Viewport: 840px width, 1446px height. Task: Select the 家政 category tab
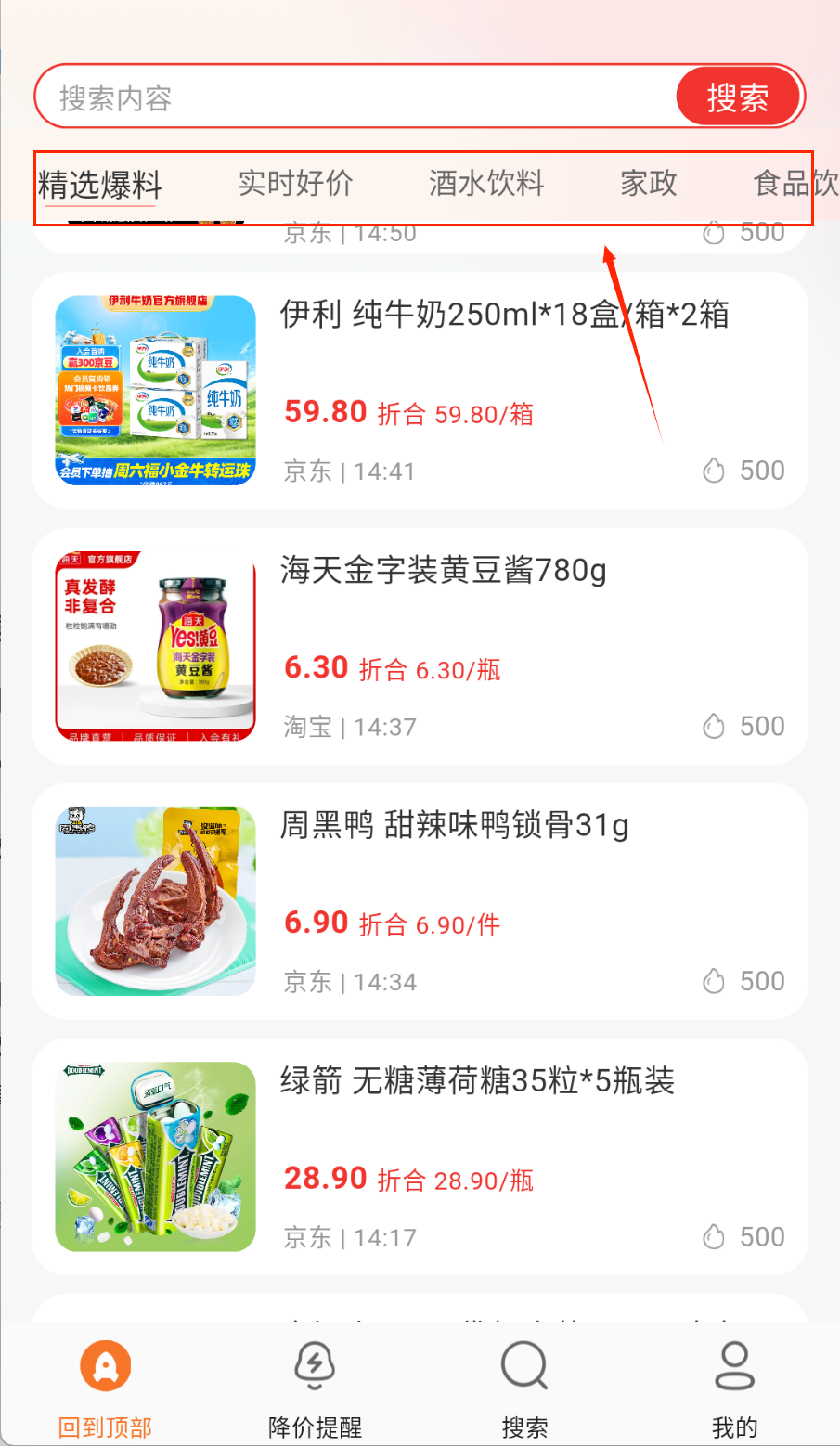click(x=649, y=183)
